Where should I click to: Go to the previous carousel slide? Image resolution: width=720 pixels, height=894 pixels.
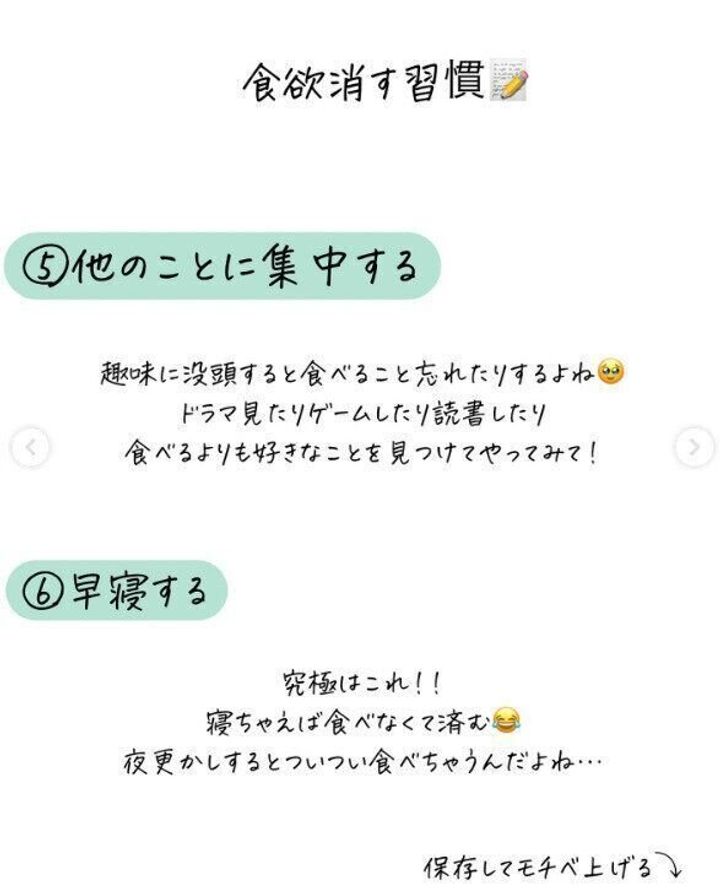point(30,447)
